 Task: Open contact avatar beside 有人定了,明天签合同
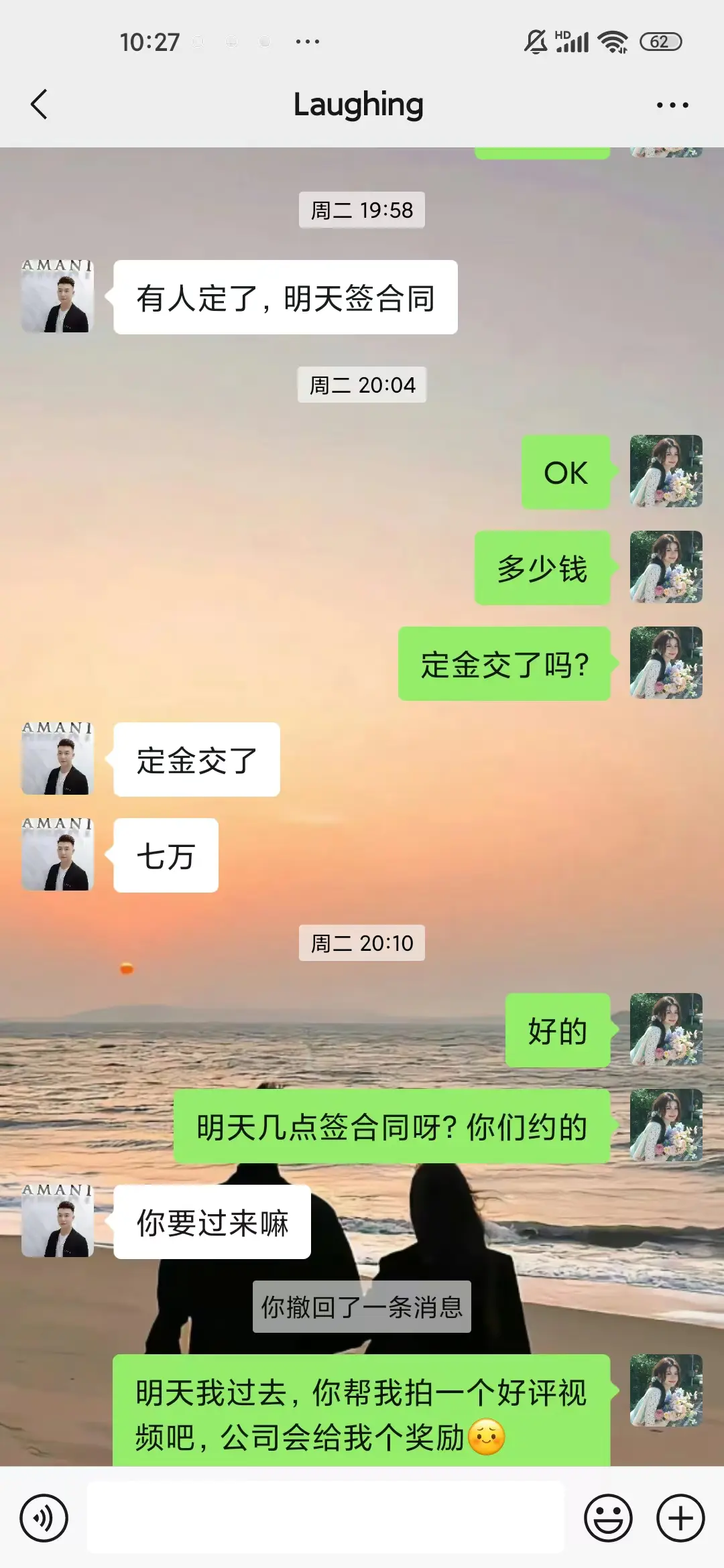tap(58, 296)
